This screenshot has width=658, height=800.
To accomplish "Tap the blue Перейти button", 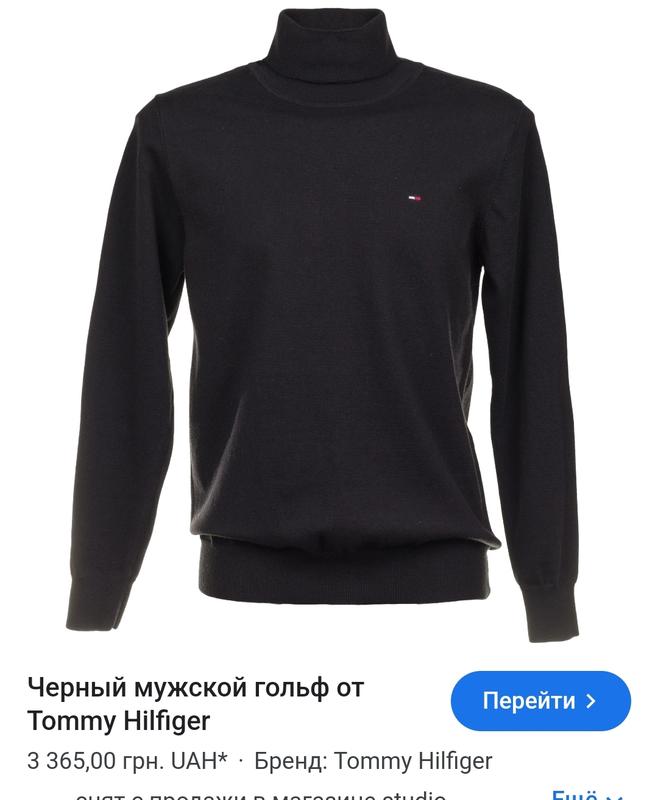I will pyautogui.click(x=540, y=701).
